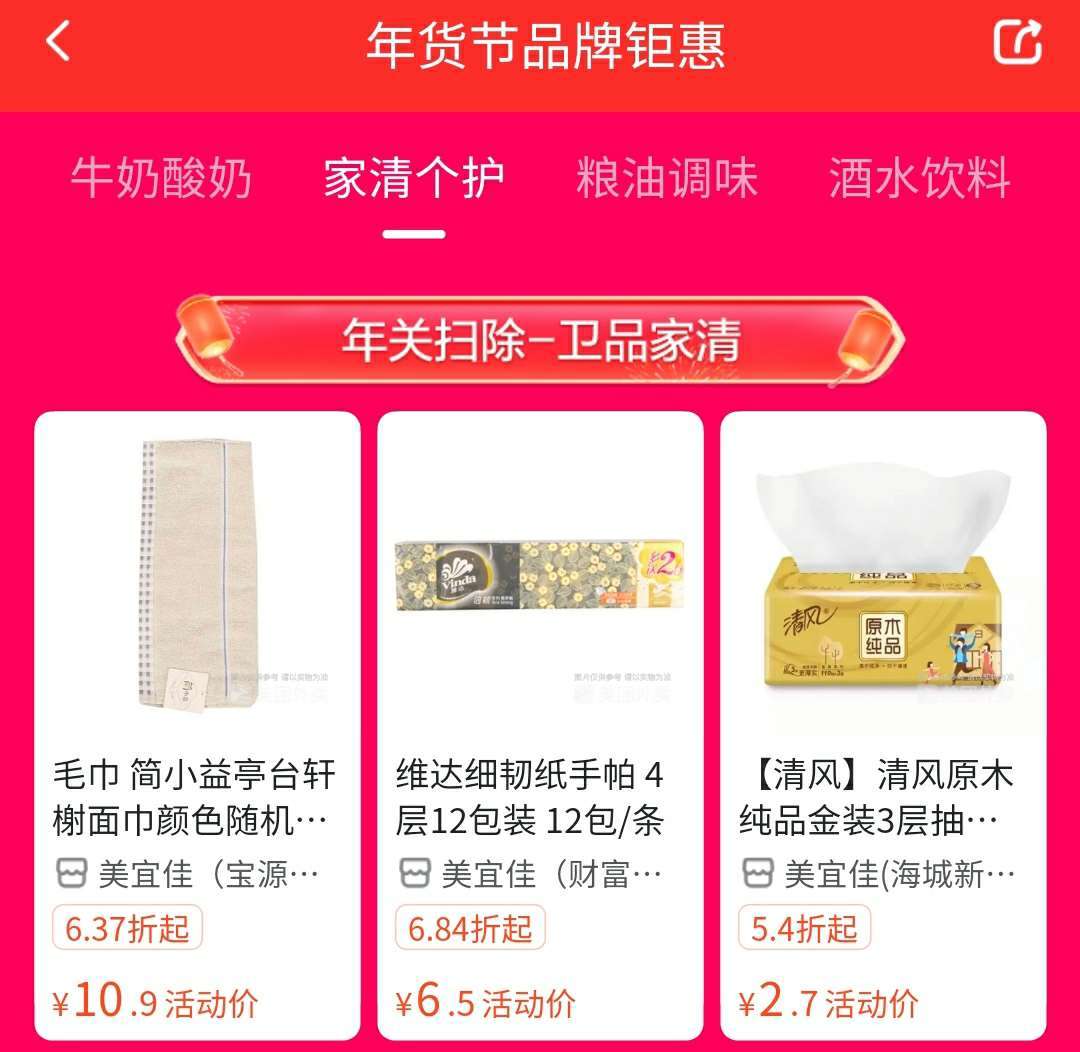Open the 酒水饮料 tab

(x=919, y=179)
